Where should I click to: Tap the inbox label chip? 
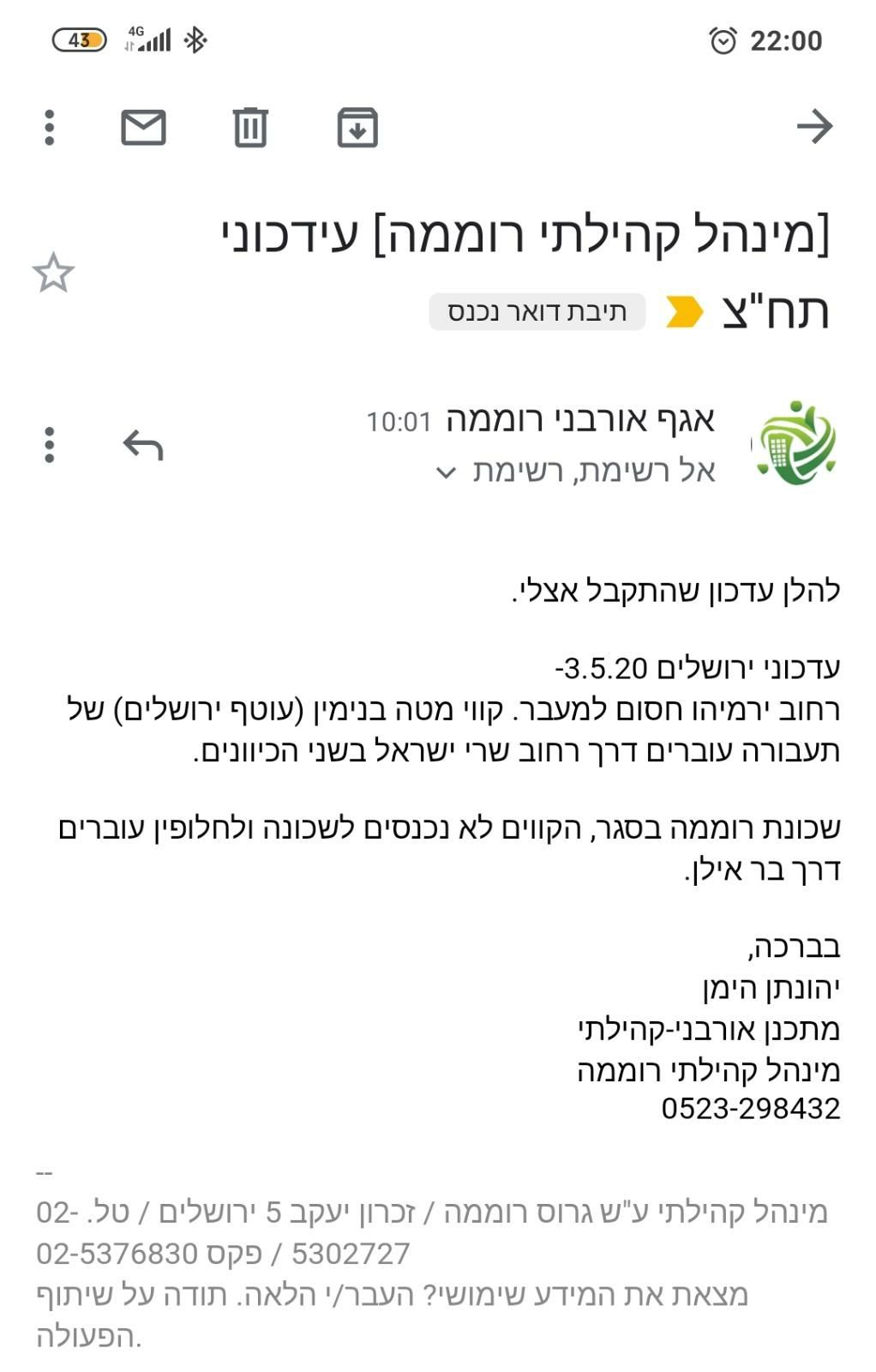pyautogui.click(x=537, y=311)
